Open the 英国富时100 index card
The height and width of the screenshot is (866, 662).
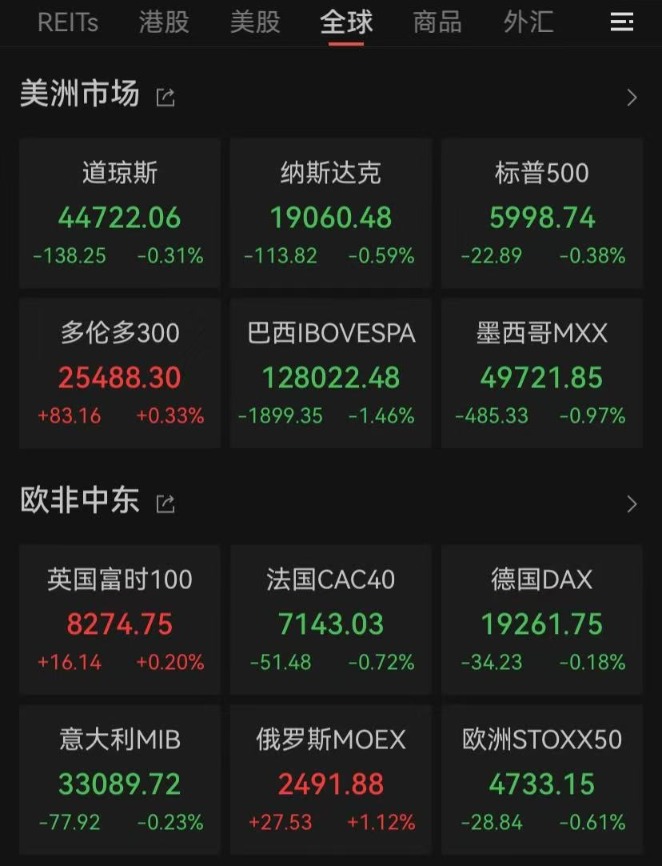click(120, 619)
